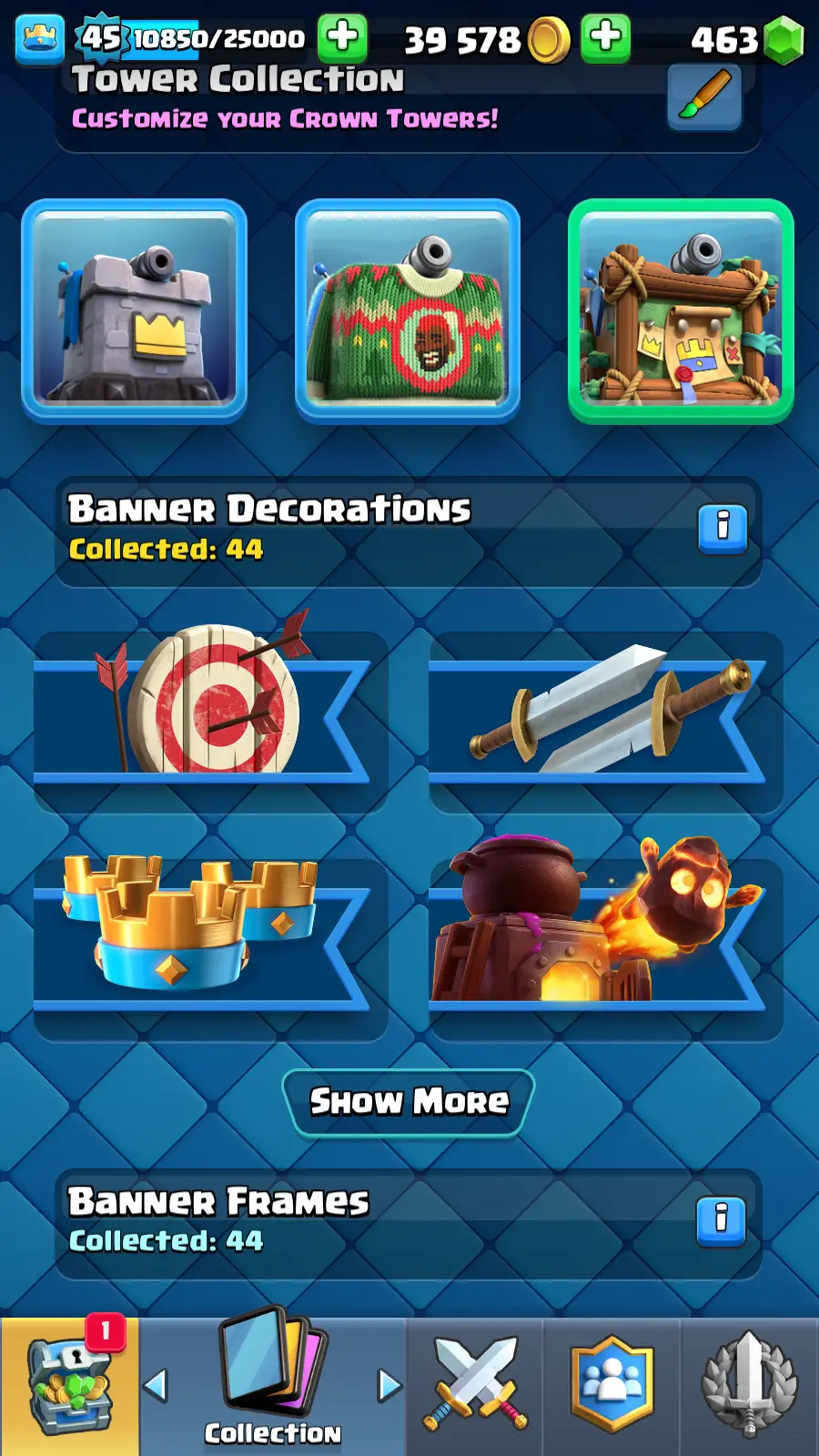Switch to the Events sword wreath tab
819x1456 pixels.
(x=749, y=1387)
